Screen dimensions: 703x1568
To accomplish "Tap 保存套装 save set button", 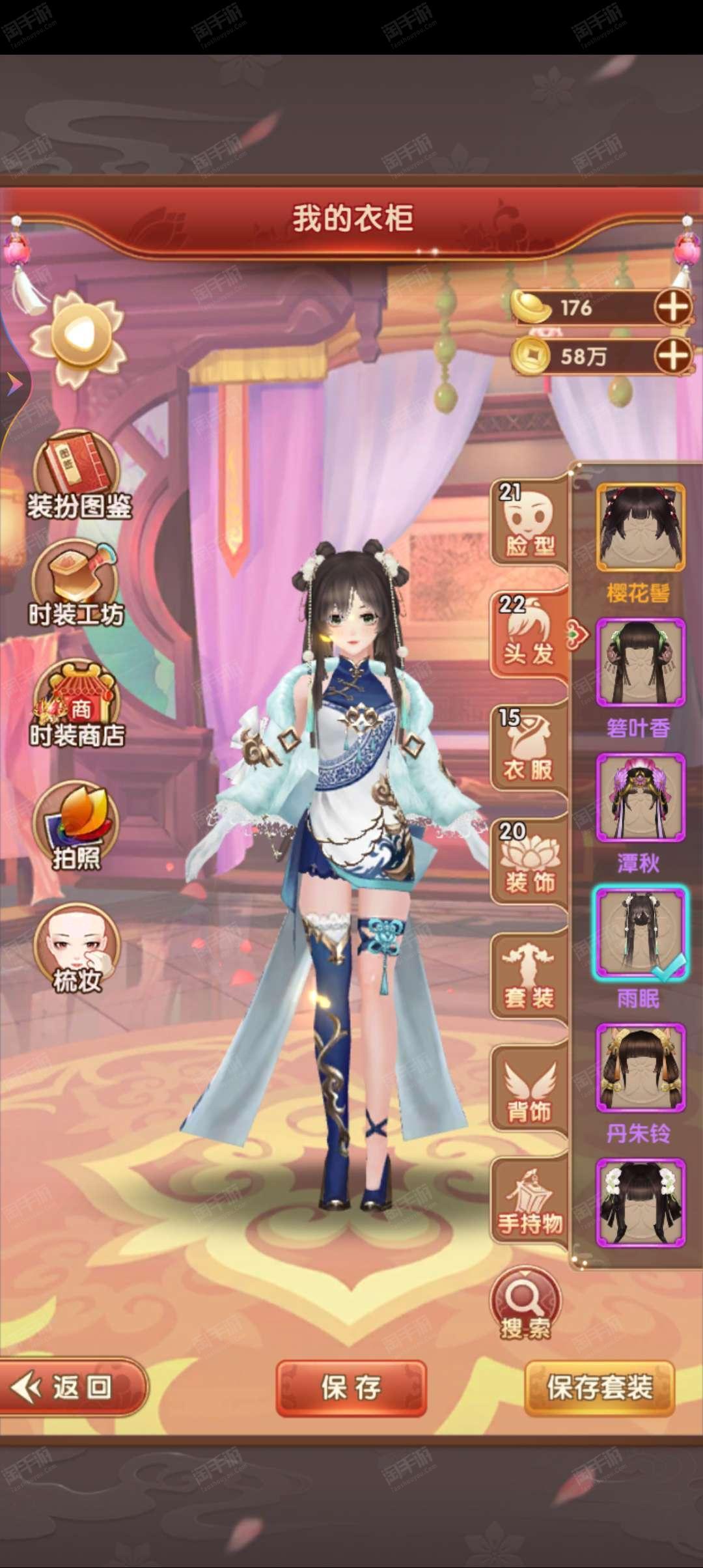I will tap(600, 1388).
